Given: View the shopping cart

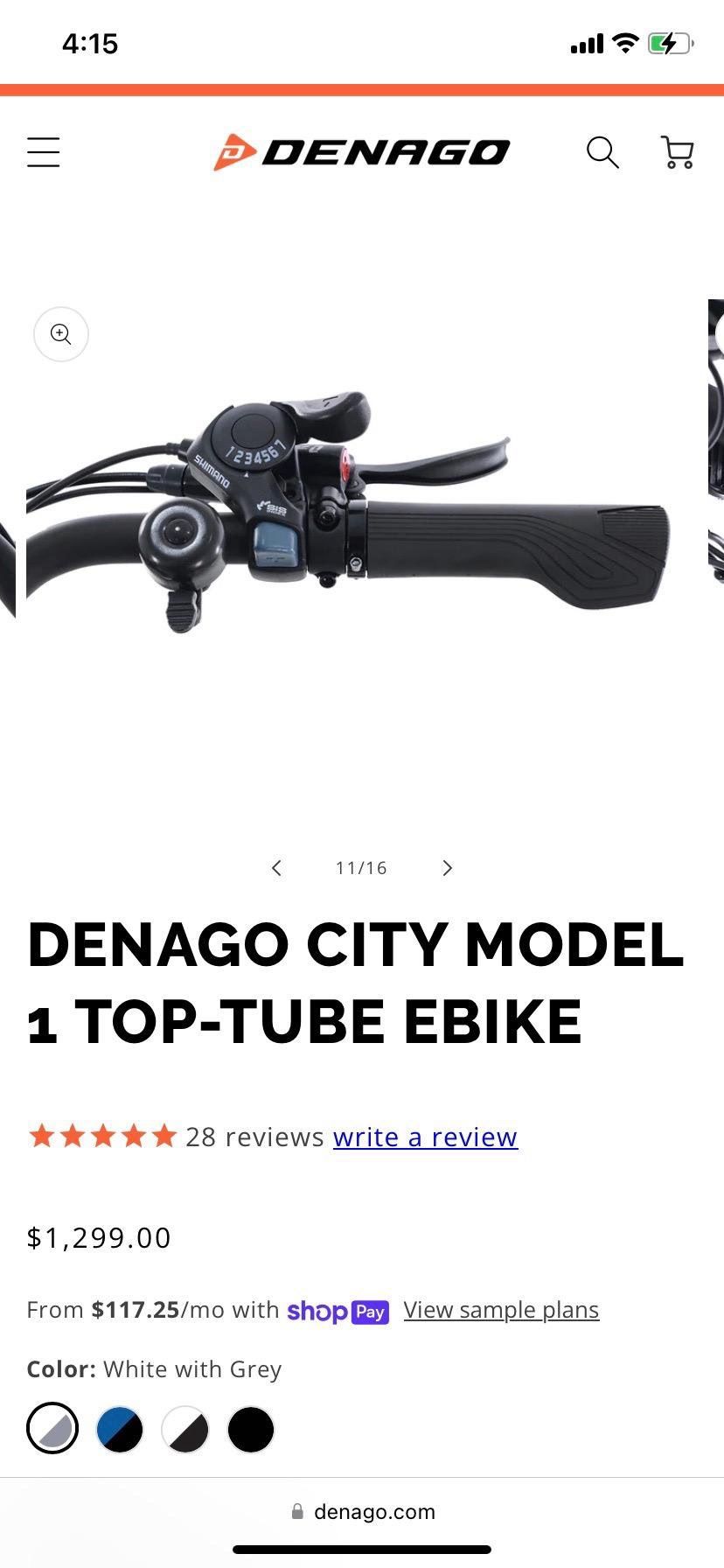Looking at the screenshot, I should (678, 151).
